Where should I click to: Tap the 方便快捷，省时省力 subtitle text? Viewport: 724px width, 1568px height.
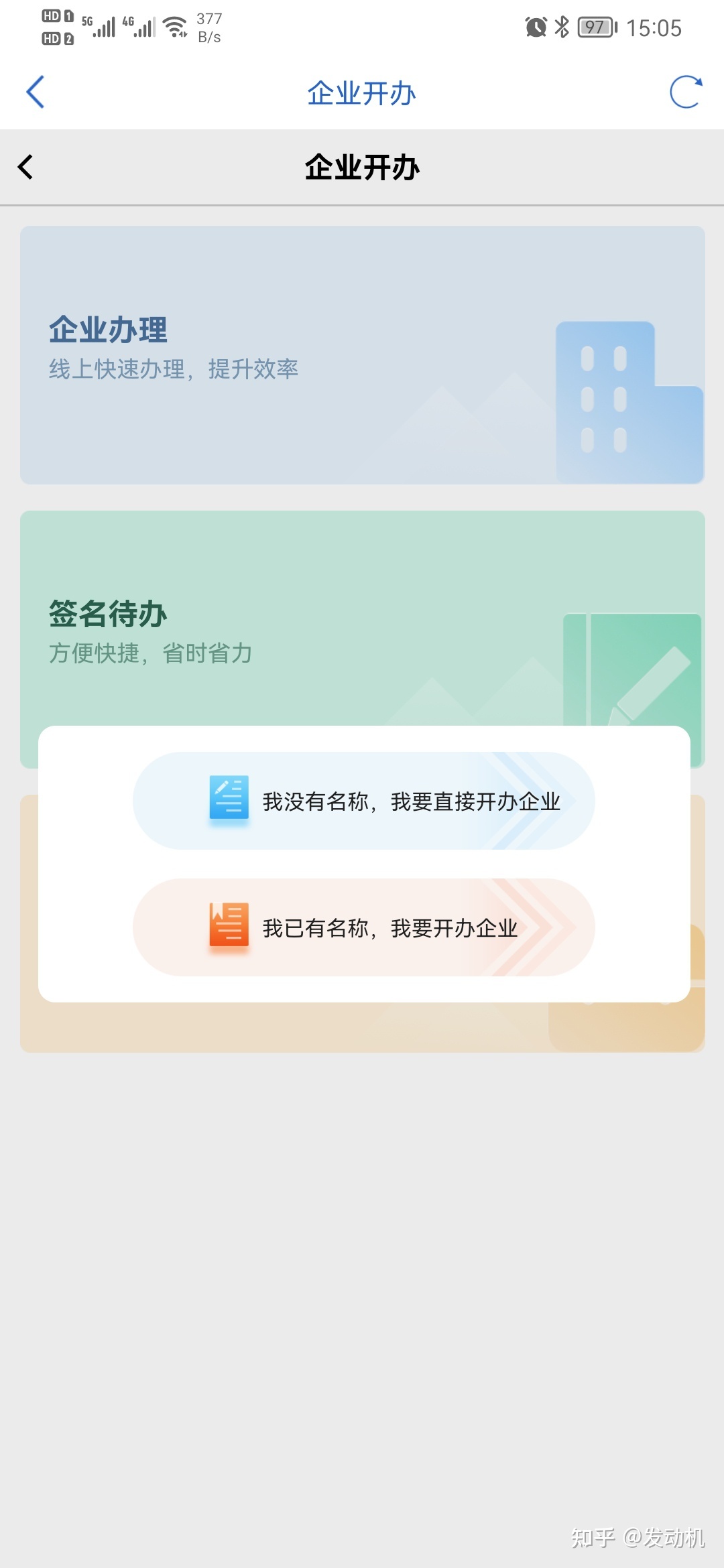coord(152,654)
